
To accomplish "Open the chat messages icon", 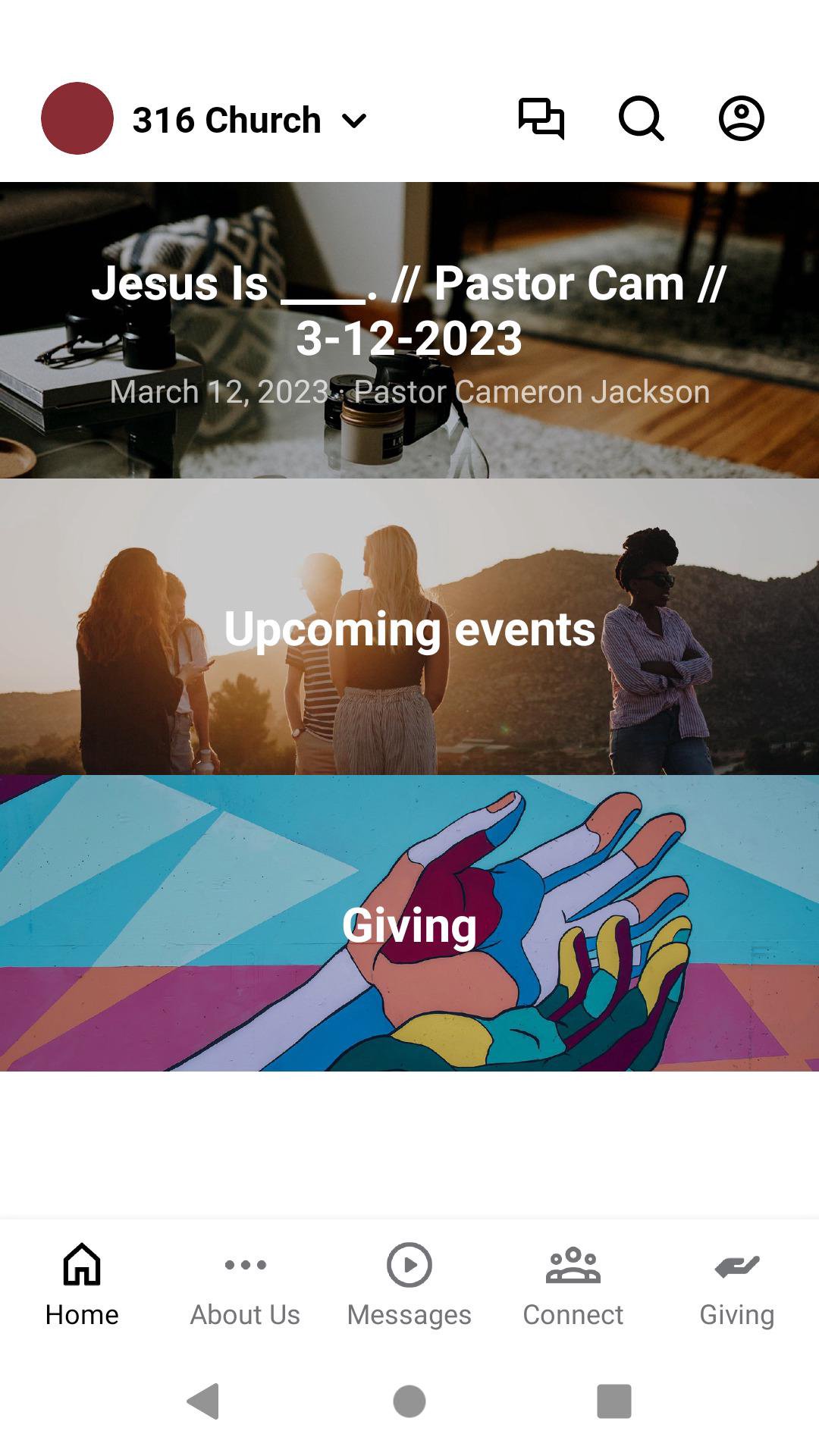I will tap(541, 119).
